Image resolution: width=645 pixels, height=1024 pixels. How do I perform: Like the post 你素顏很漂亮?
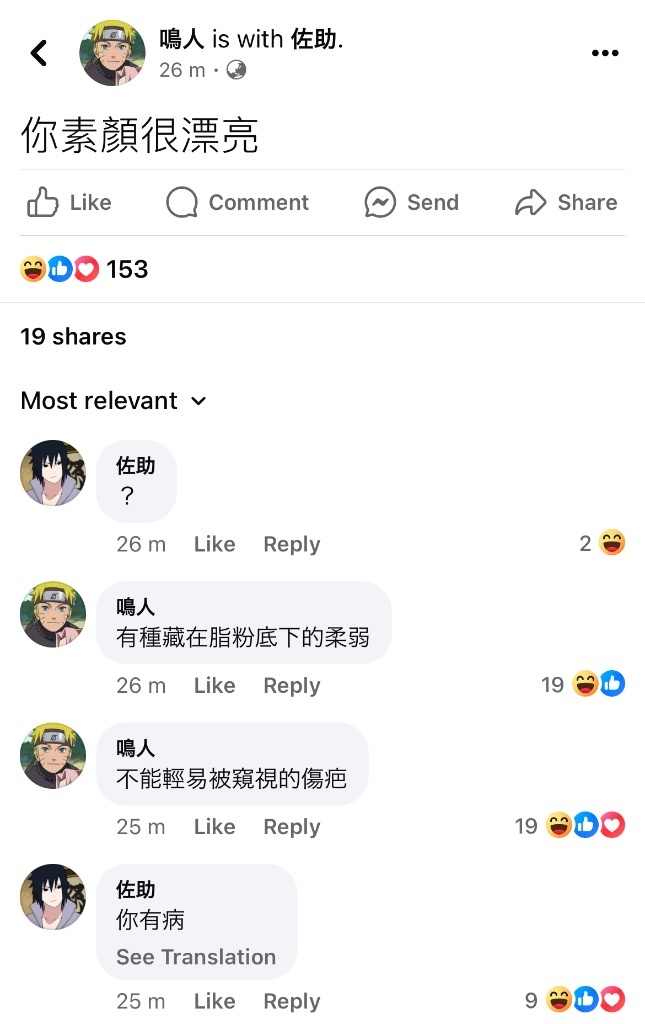pyautogui.click(x=68, y=203)
